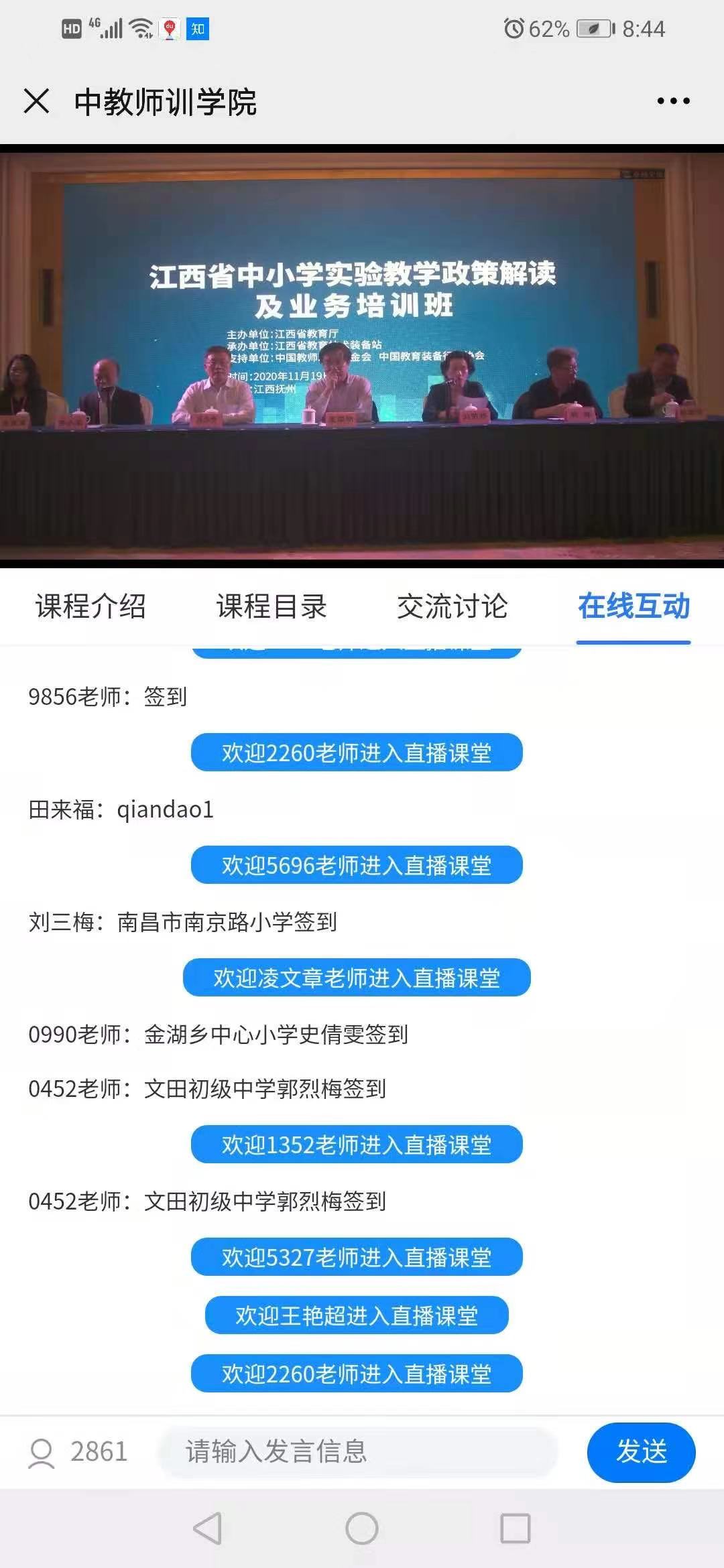Open the three-dot overflow menu

673,101
